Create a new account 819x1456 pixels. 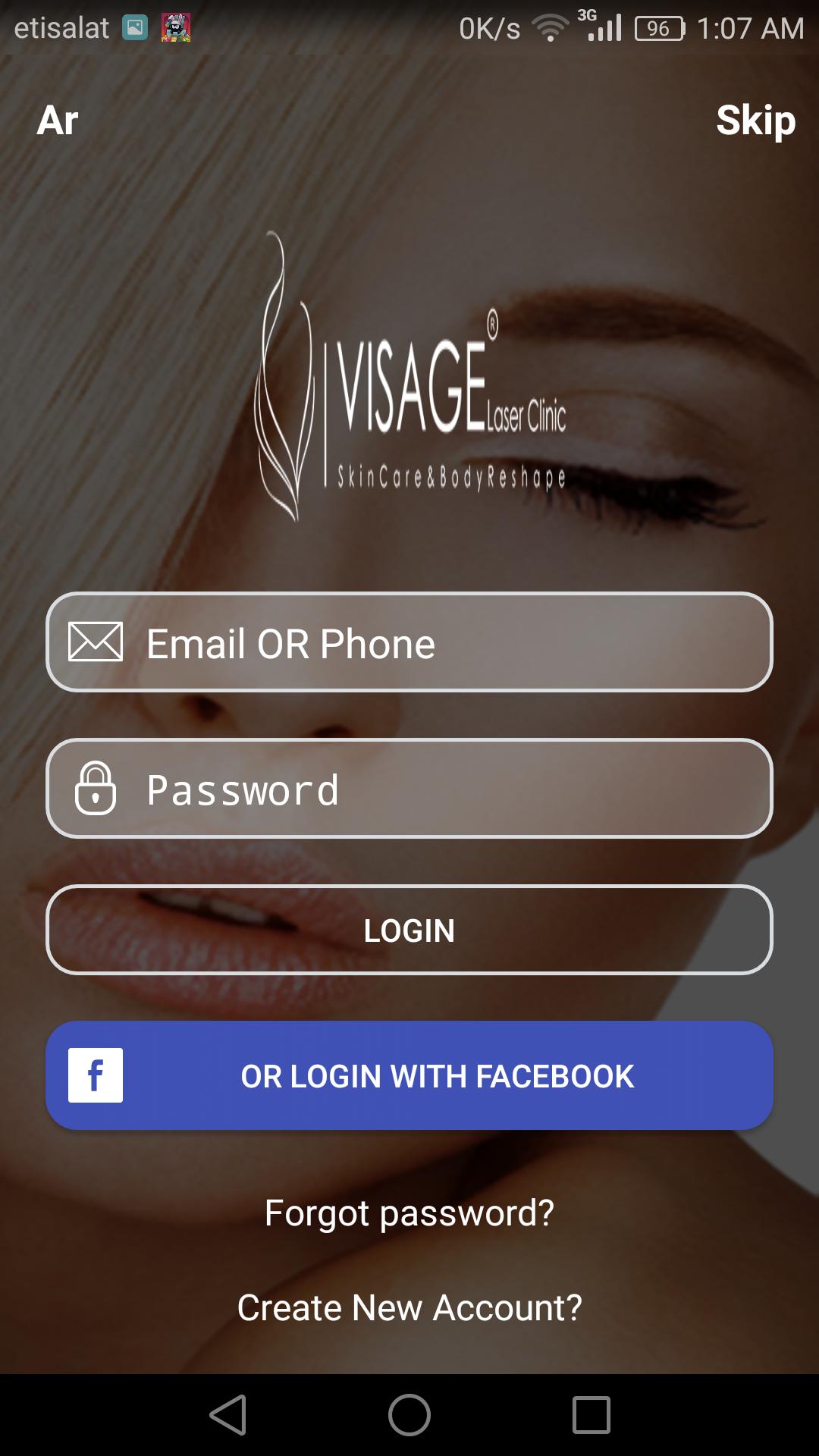click(409, 1307)
